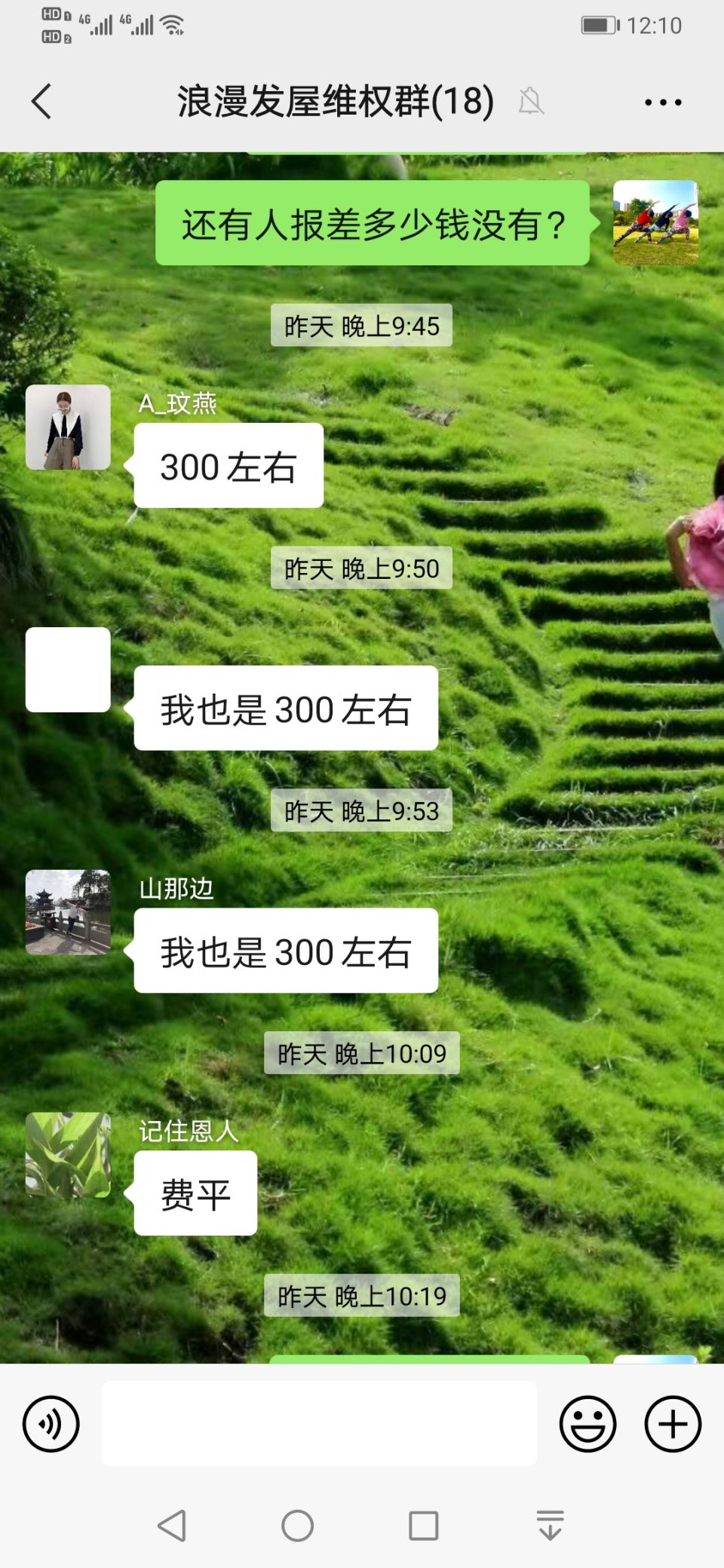Tap the system home button
The image size is (724, 1568).
[x=298, y=1526]
